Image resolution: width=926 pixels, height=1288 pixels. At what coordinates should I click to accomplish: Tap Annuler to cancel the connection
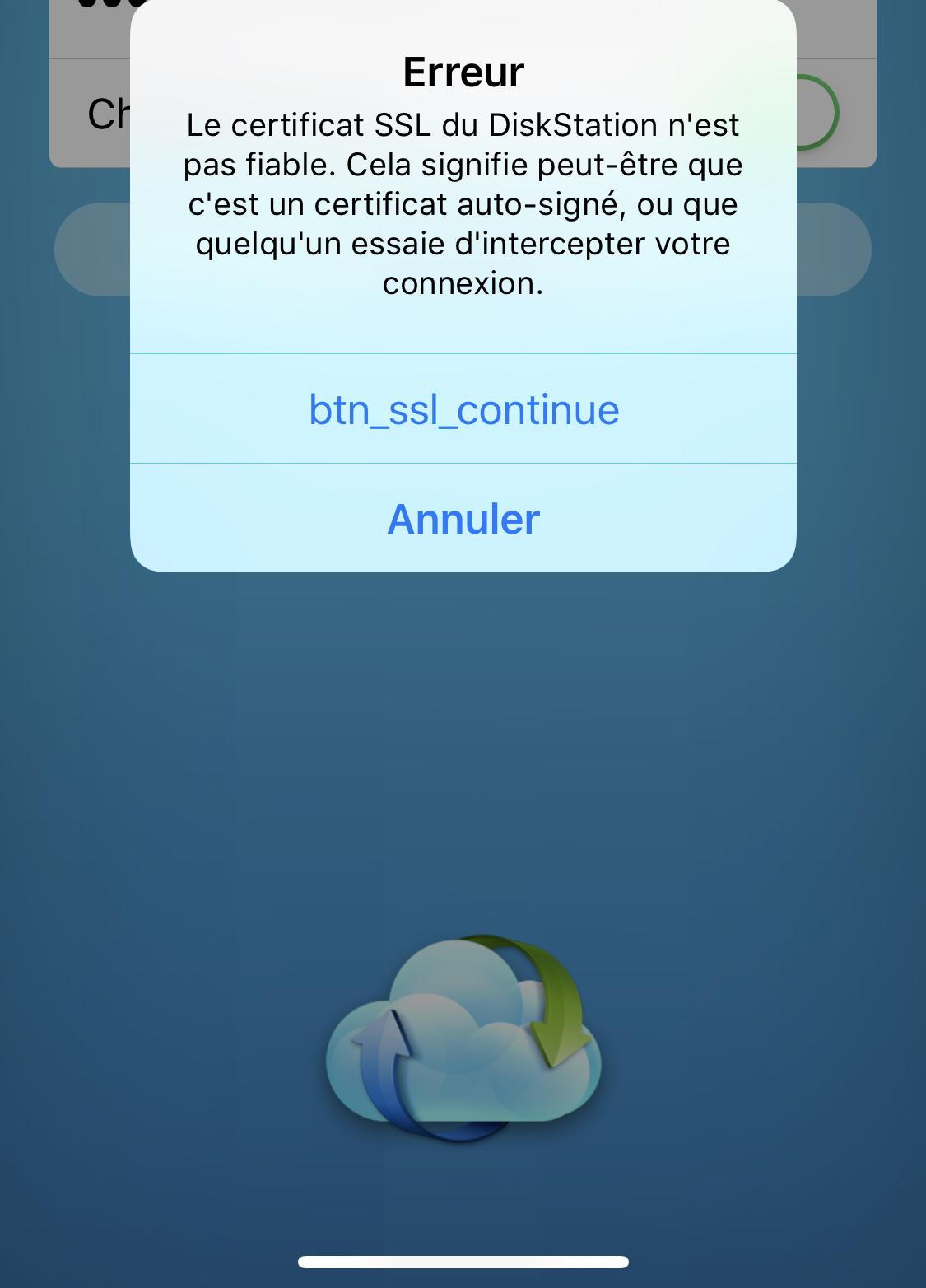463,519
